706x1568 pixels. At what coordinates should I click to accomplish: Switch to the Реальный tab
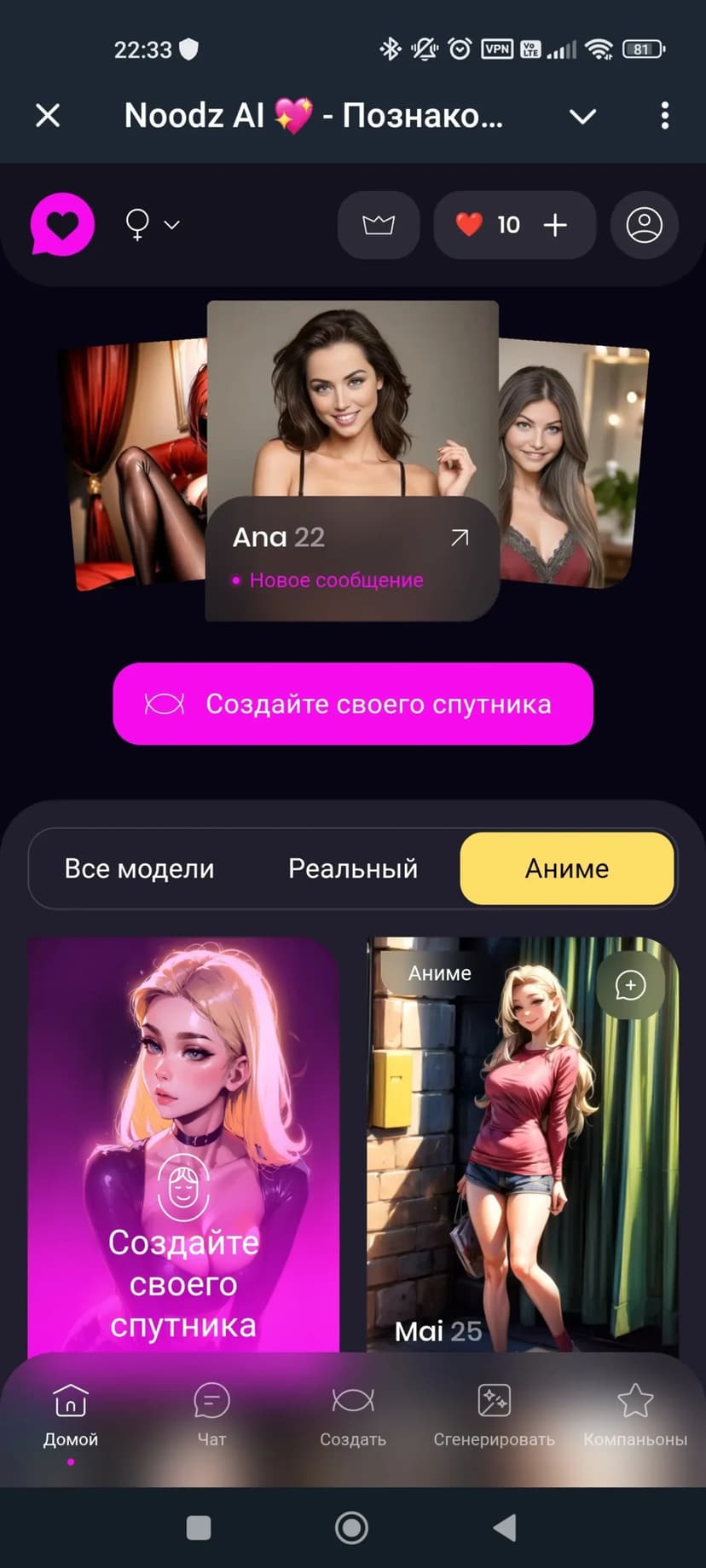click(353, 868)
